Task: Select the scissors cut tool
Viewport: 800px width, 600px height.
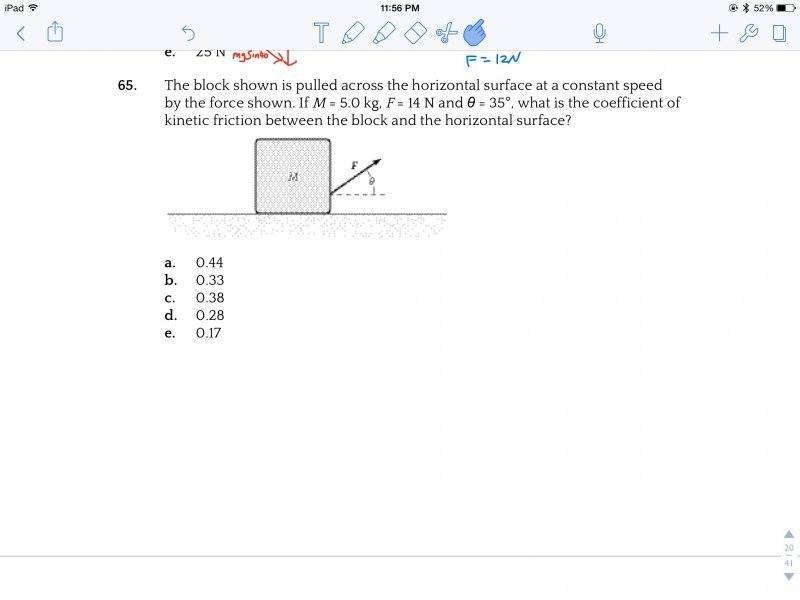Action: 444,34
